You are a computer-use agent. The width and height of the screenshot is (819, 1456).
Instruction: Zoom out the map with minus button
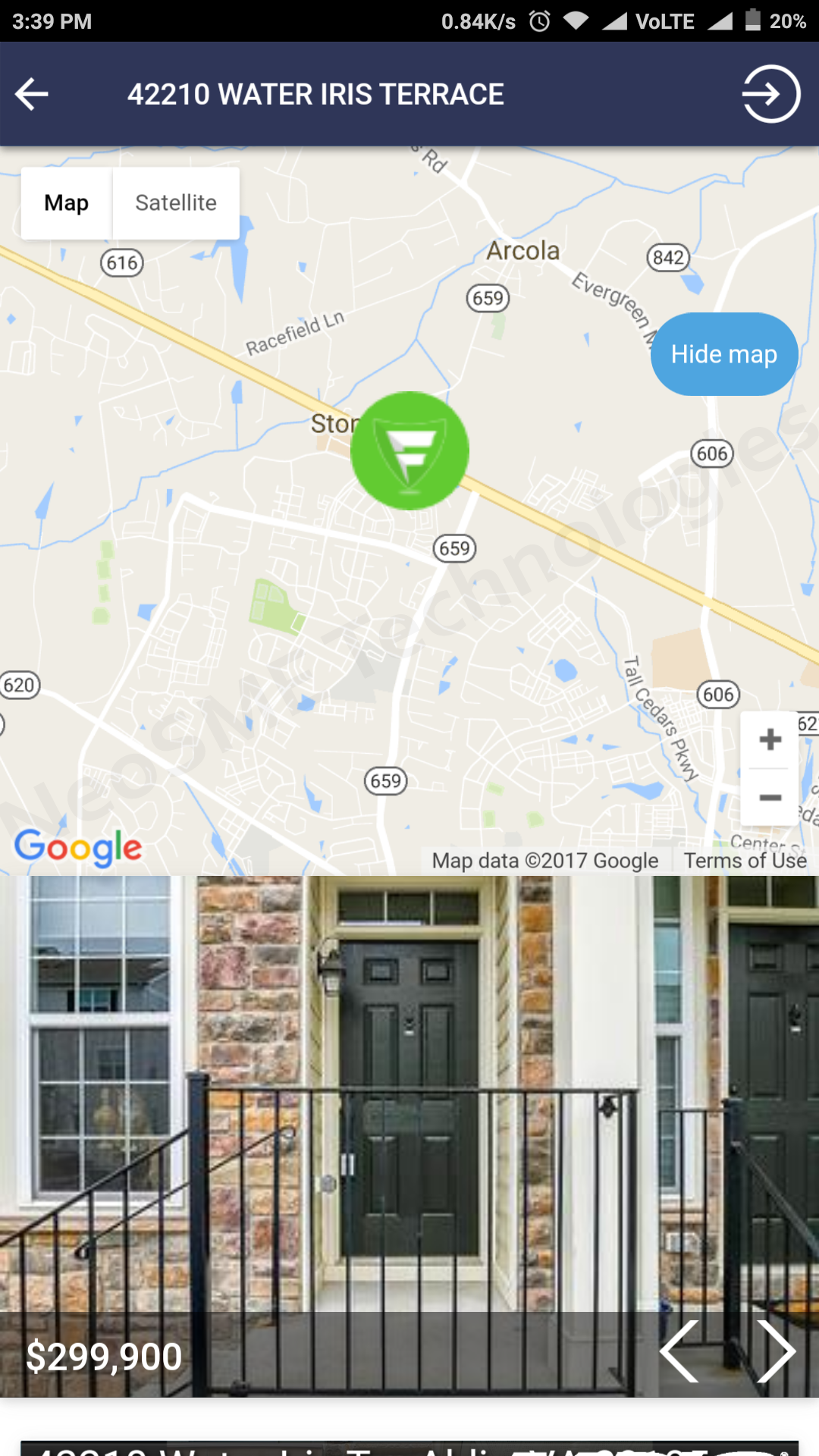[x=770, y=797]
